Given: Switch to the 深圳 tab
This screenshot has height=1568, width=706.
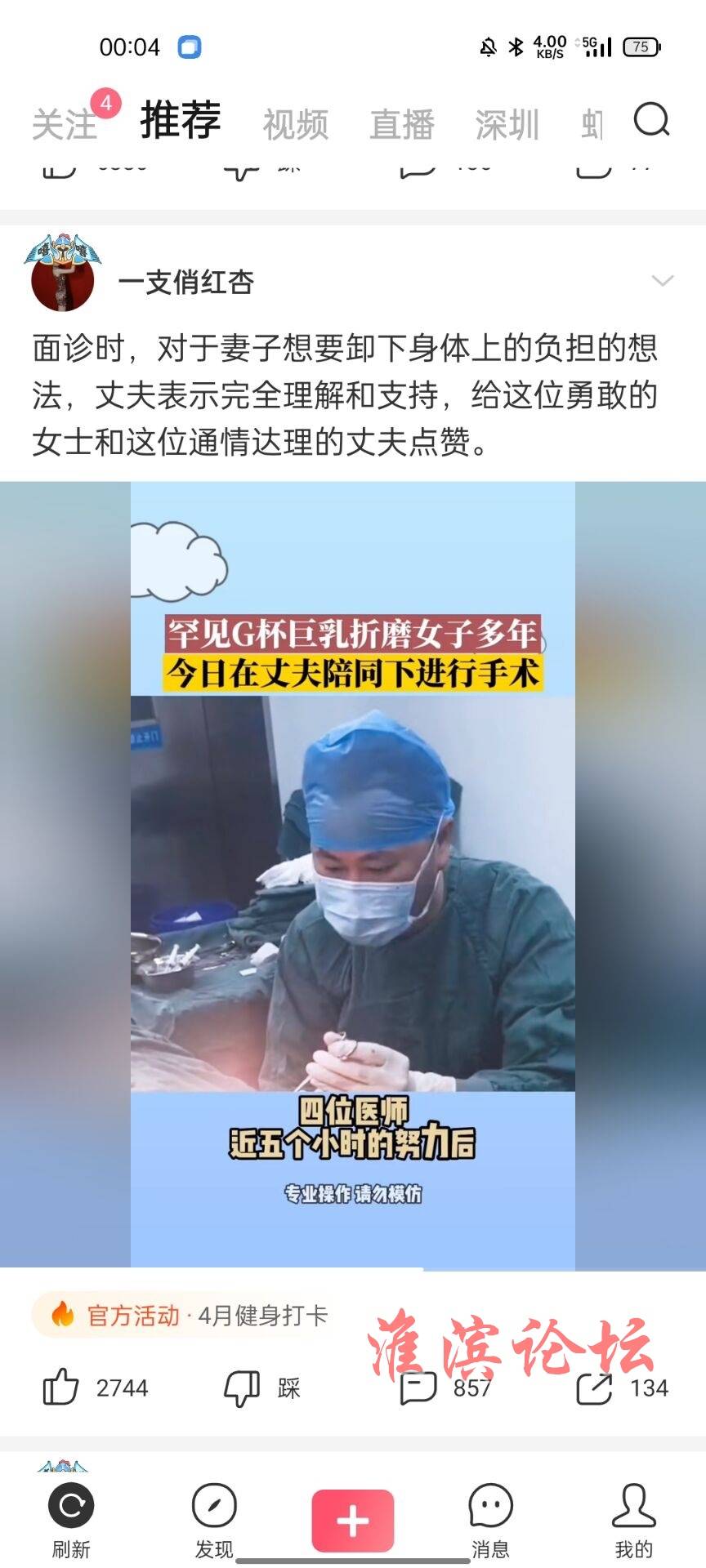Looking at the screenshot, I should point(507,125).
